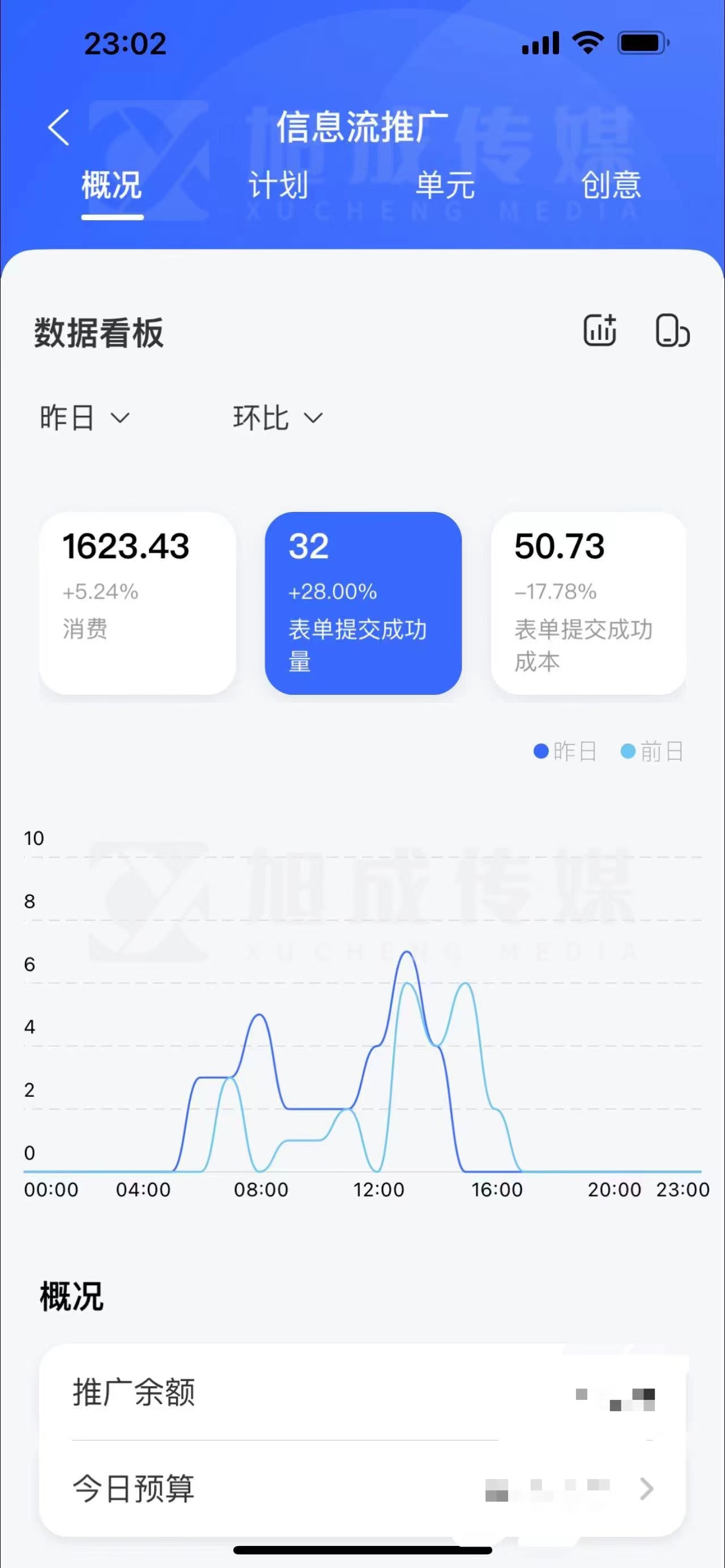The image size is (725, 1568).
Task: Select the 表单提交成功量 card
Action: tap(363, 603)
